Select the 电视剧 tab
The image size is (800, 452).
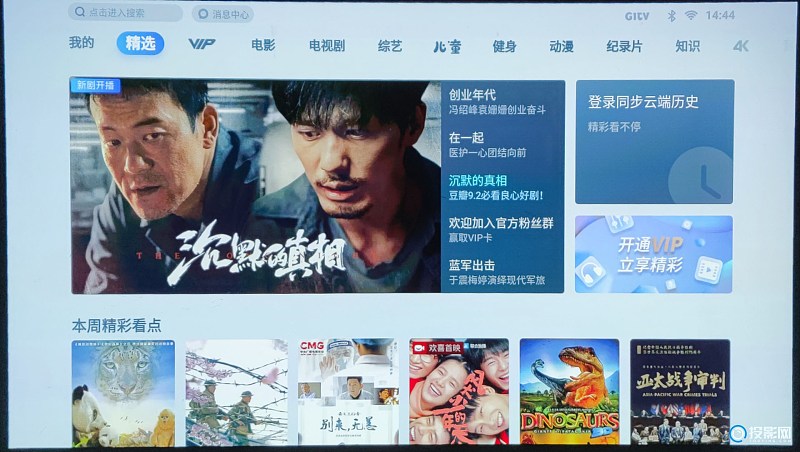(326, 46)
